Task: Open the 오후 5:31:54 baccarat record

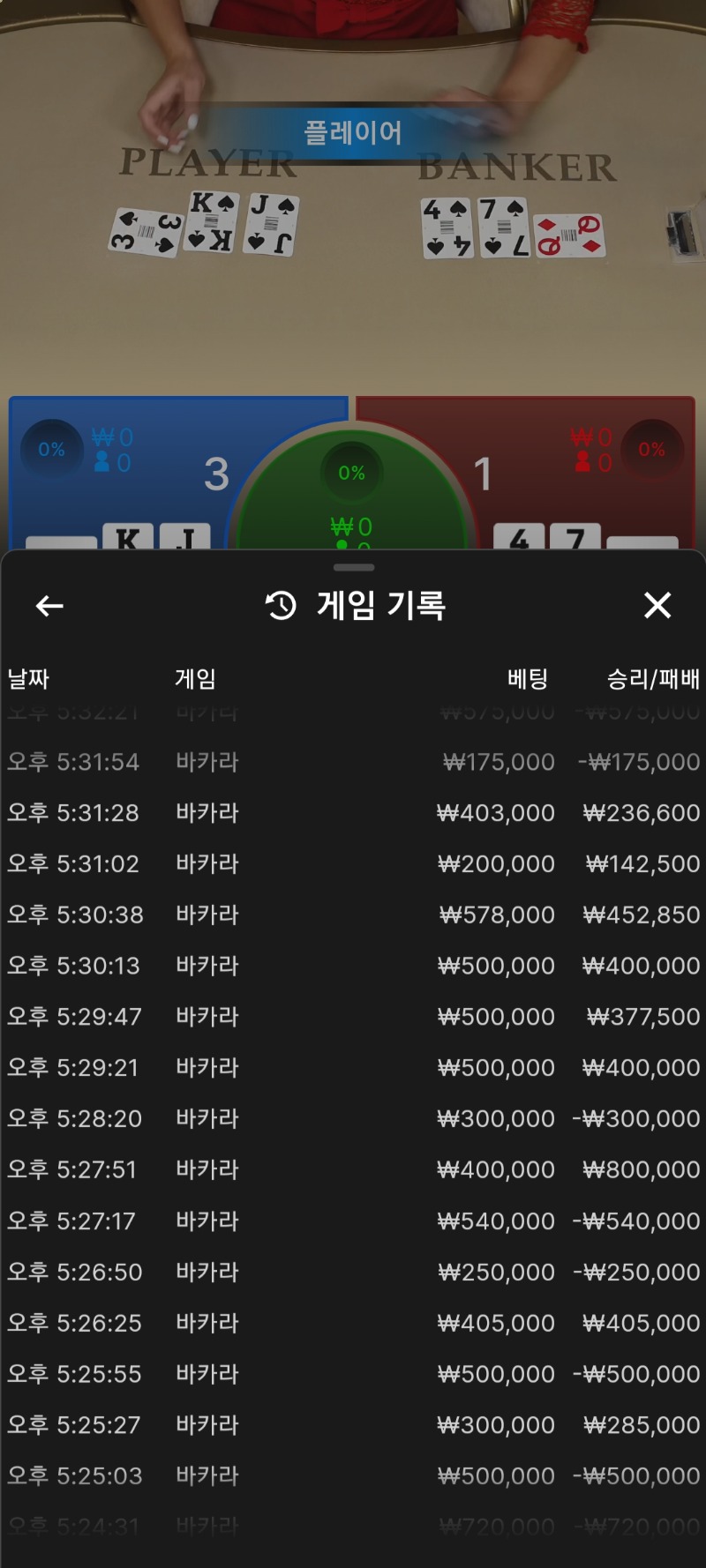Action: [353, 762]
